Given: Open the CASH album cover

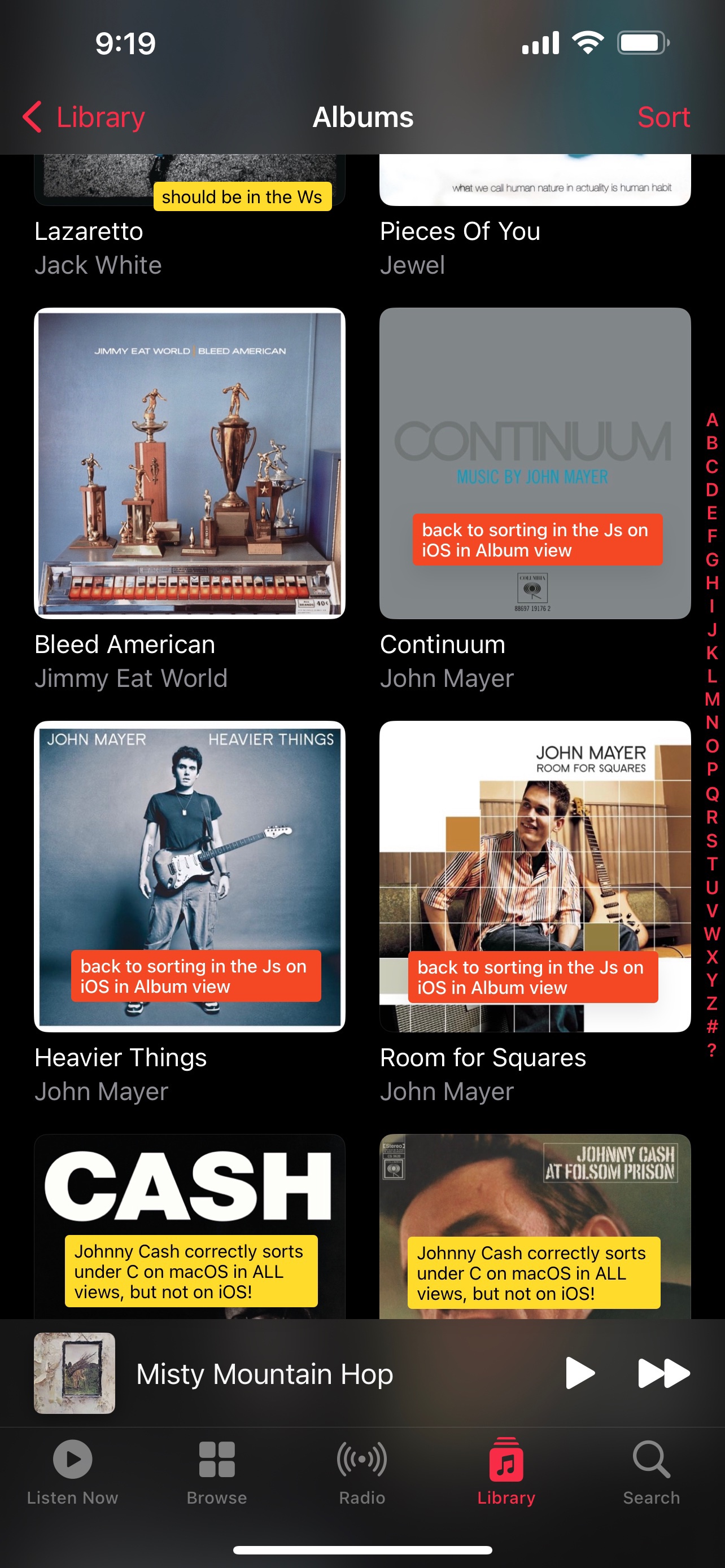Looking at the screenshot, I should tap(189, 1225).
